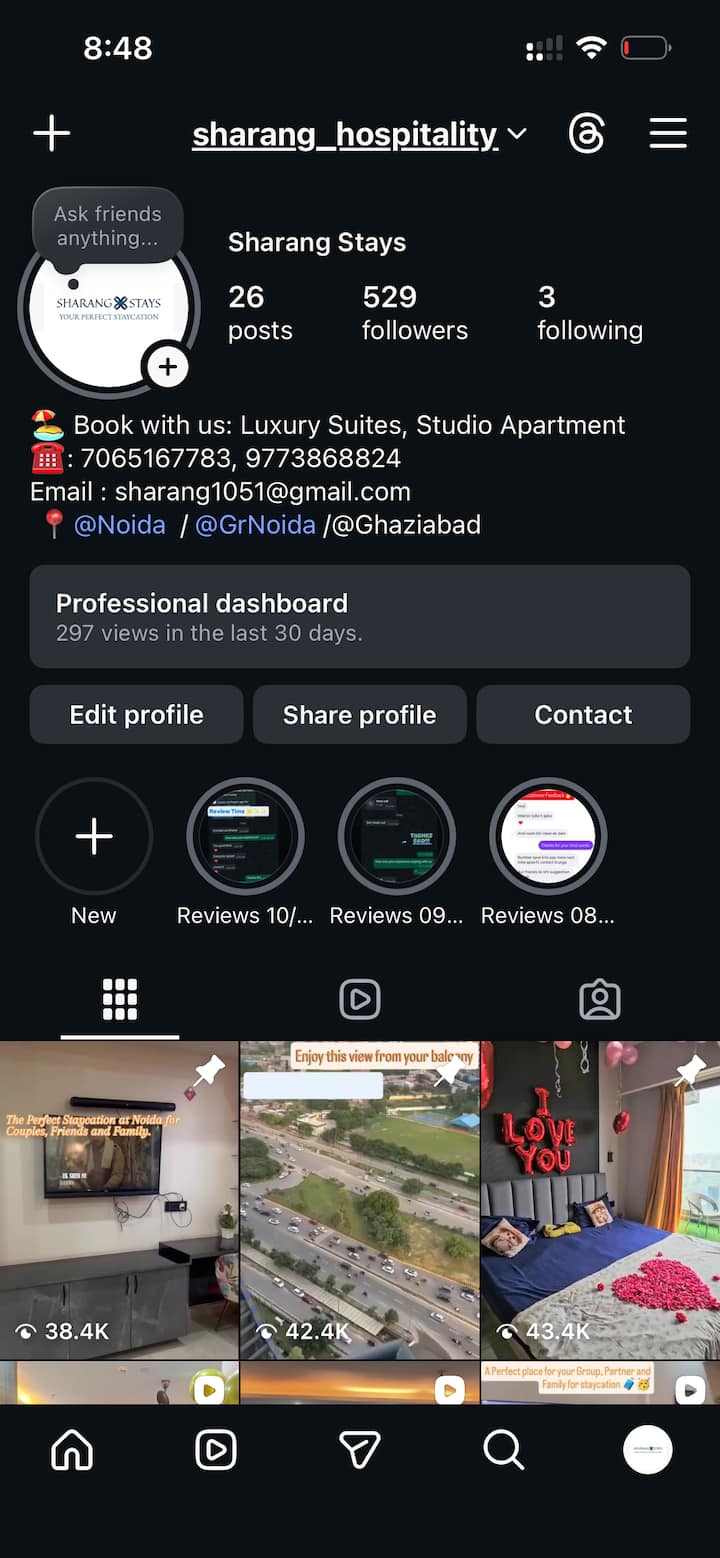Viewport: 720px width, 1558px height.
Task: Tap the plus icon to create content
Action: (x=52, y=133)
